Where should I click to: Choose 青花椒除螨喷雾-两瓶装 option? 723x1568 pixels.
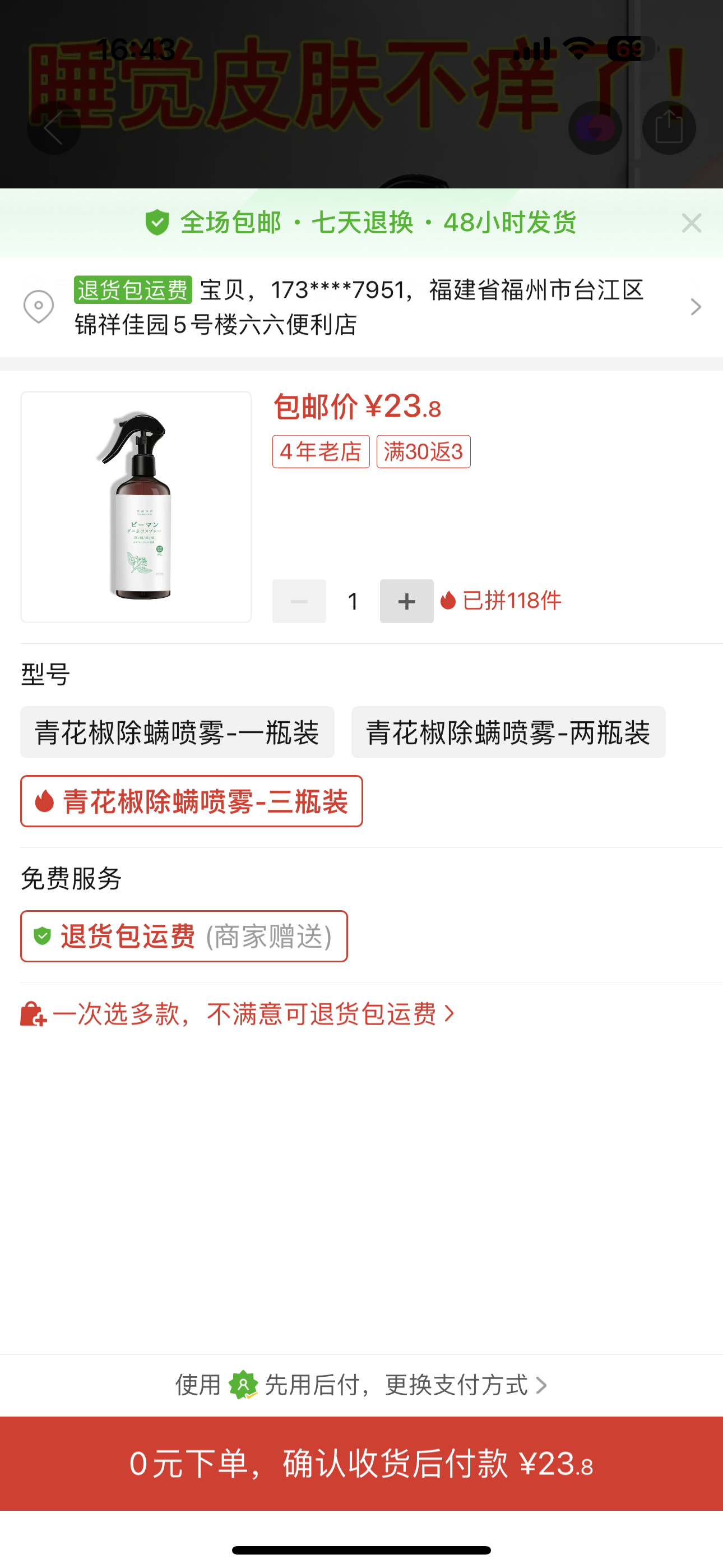coord(508,732)
